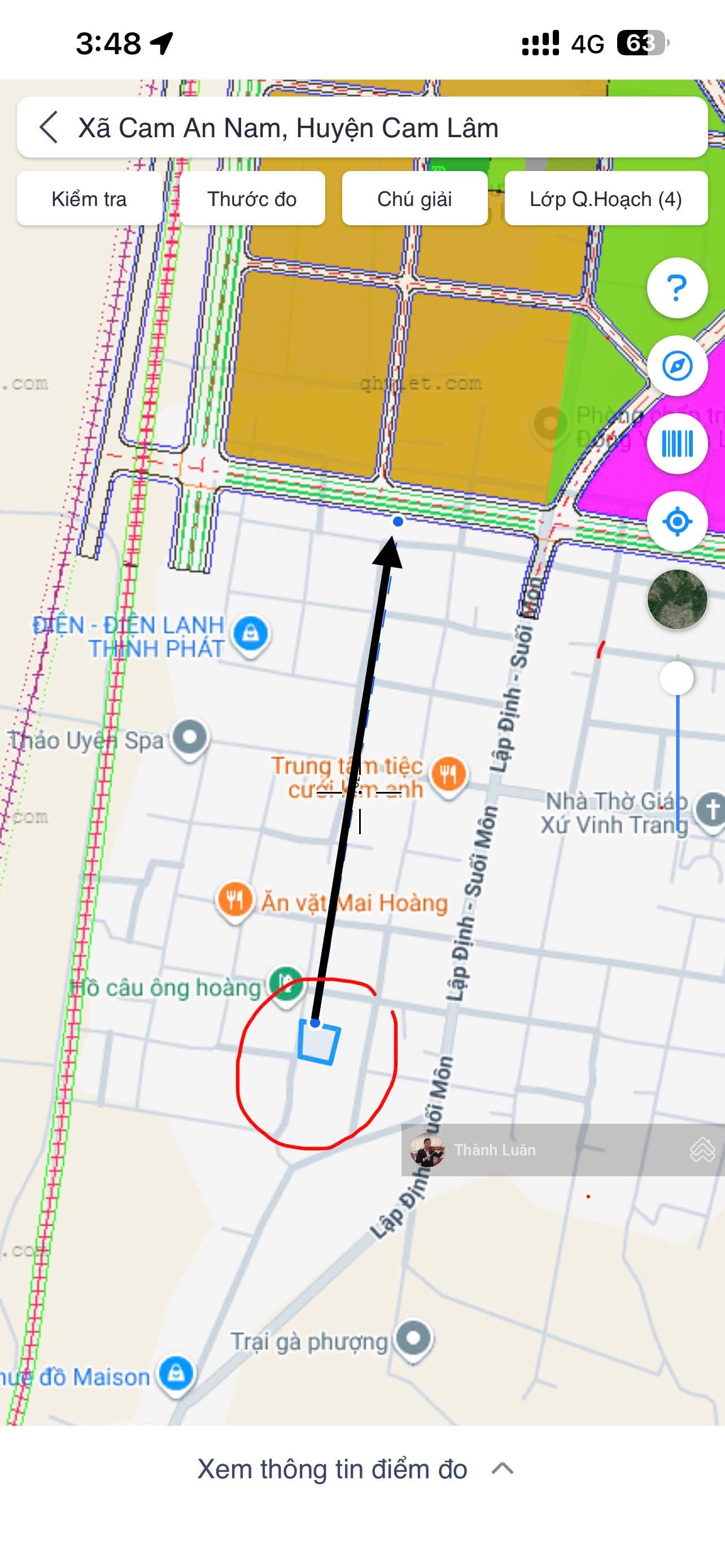Tap the compass button
725x1568 pixels.
(x=677, y=366)
